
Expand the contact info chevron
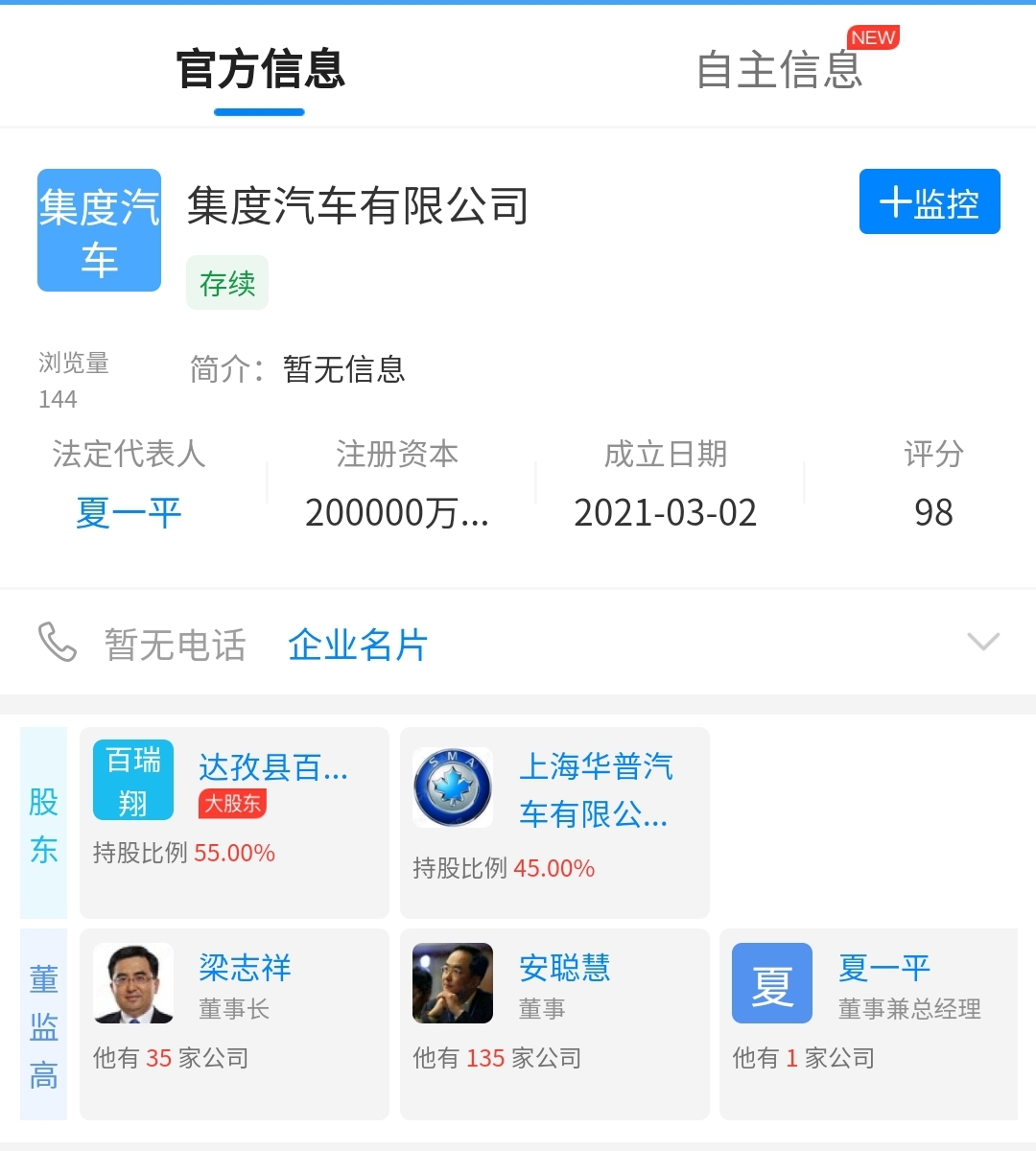click(x=983, y=642)
